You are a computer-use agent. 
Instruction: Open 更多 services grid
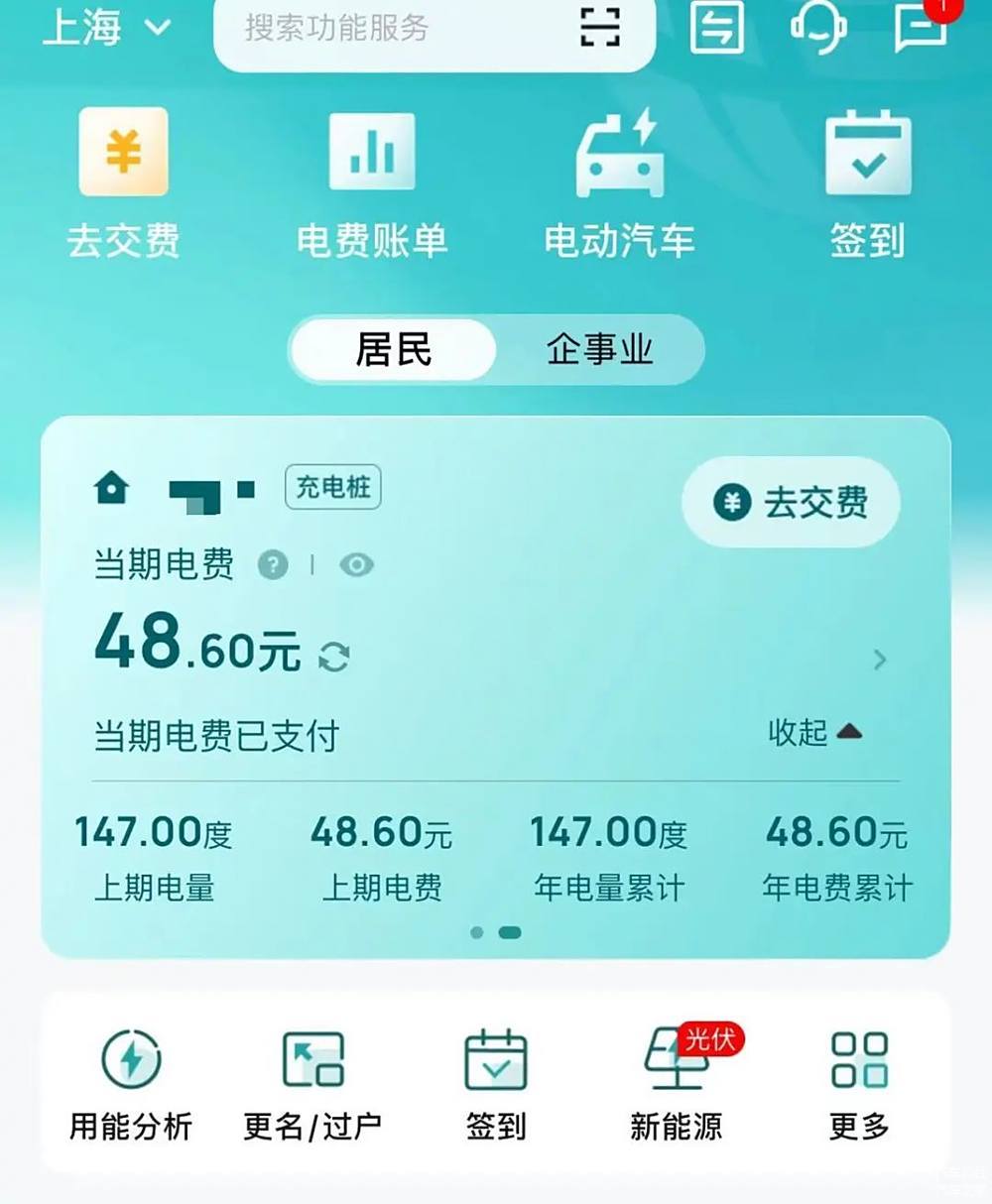point(859,1083)
